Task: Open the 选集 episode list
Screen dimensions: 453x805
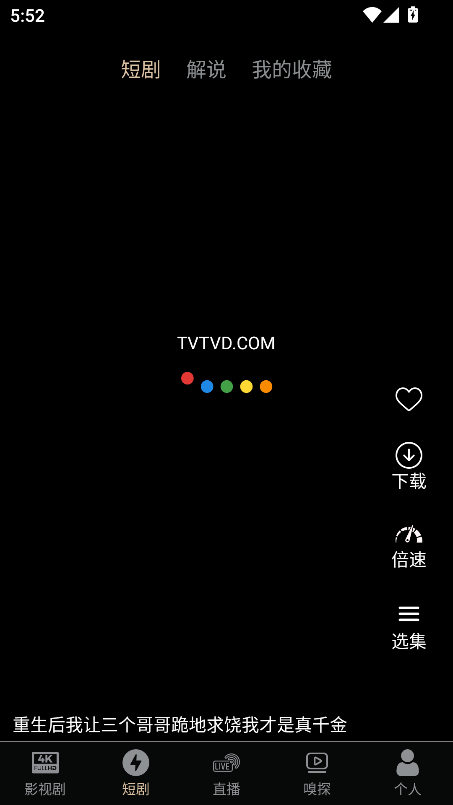Action: point(409,628)
